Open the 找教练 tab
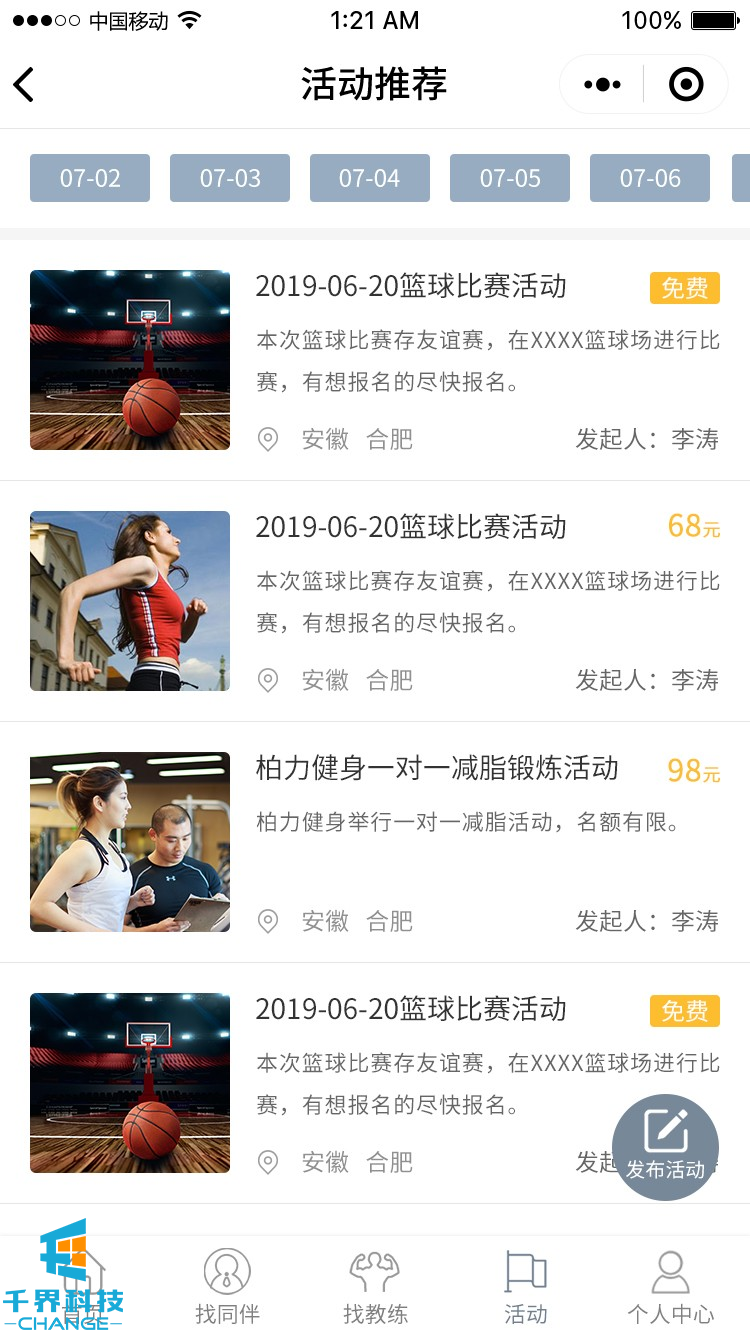This screenshot has width=750, height=1334. (x=375, y=1285)
